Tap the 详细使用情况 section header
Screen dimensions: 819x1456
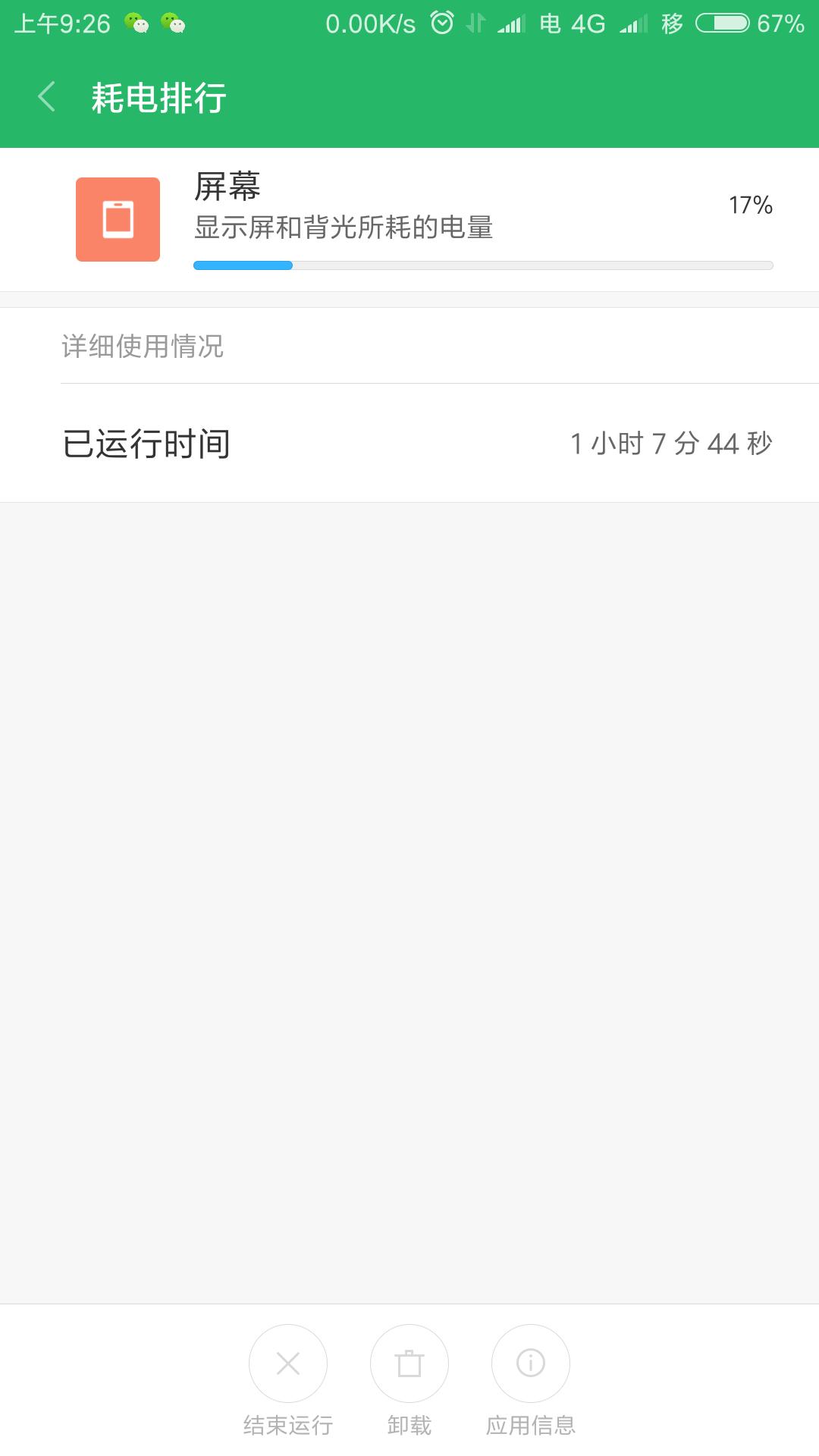coord(140,347)
